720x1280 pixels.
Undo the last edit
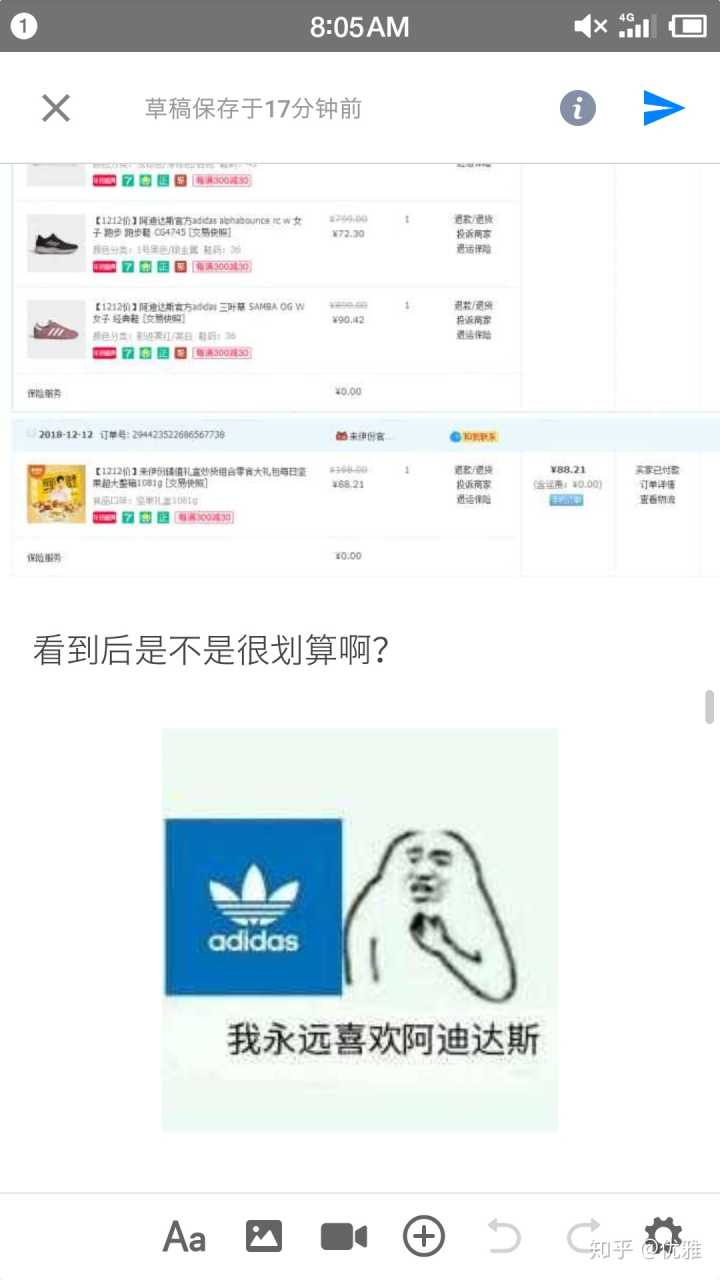click(504, 1237)
